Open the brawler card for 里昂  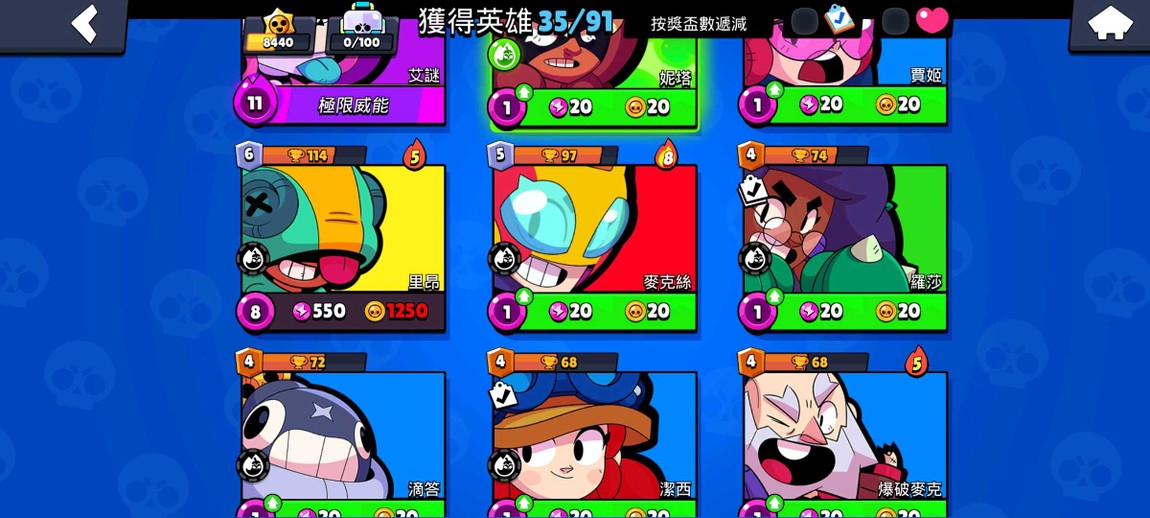(x=343, y=238)
